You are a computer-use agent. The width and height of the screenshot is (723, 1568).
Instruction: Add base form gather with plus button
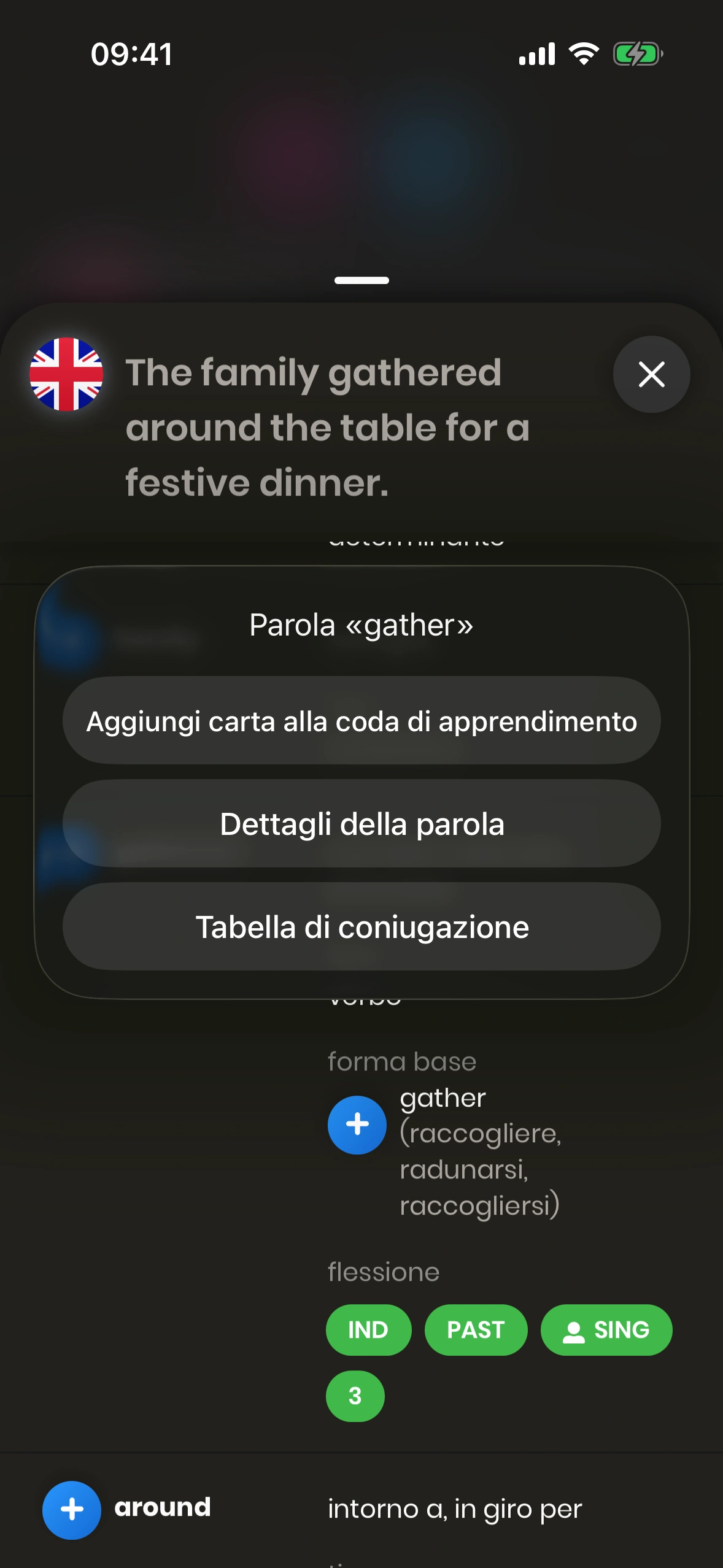(357, 1124)
